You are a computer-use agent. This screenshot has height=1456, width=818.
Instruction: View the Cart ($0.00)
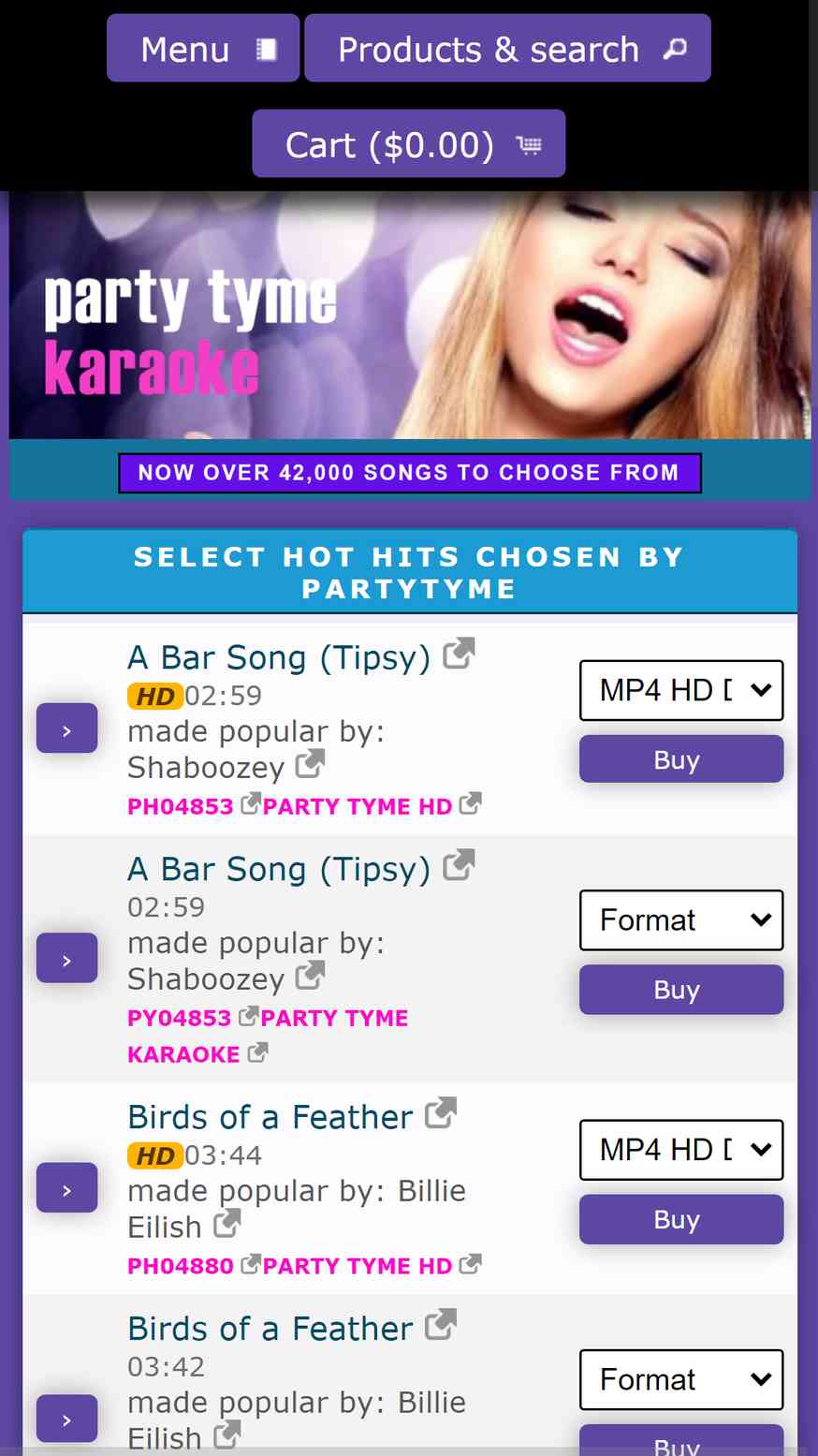click(409, 143)
